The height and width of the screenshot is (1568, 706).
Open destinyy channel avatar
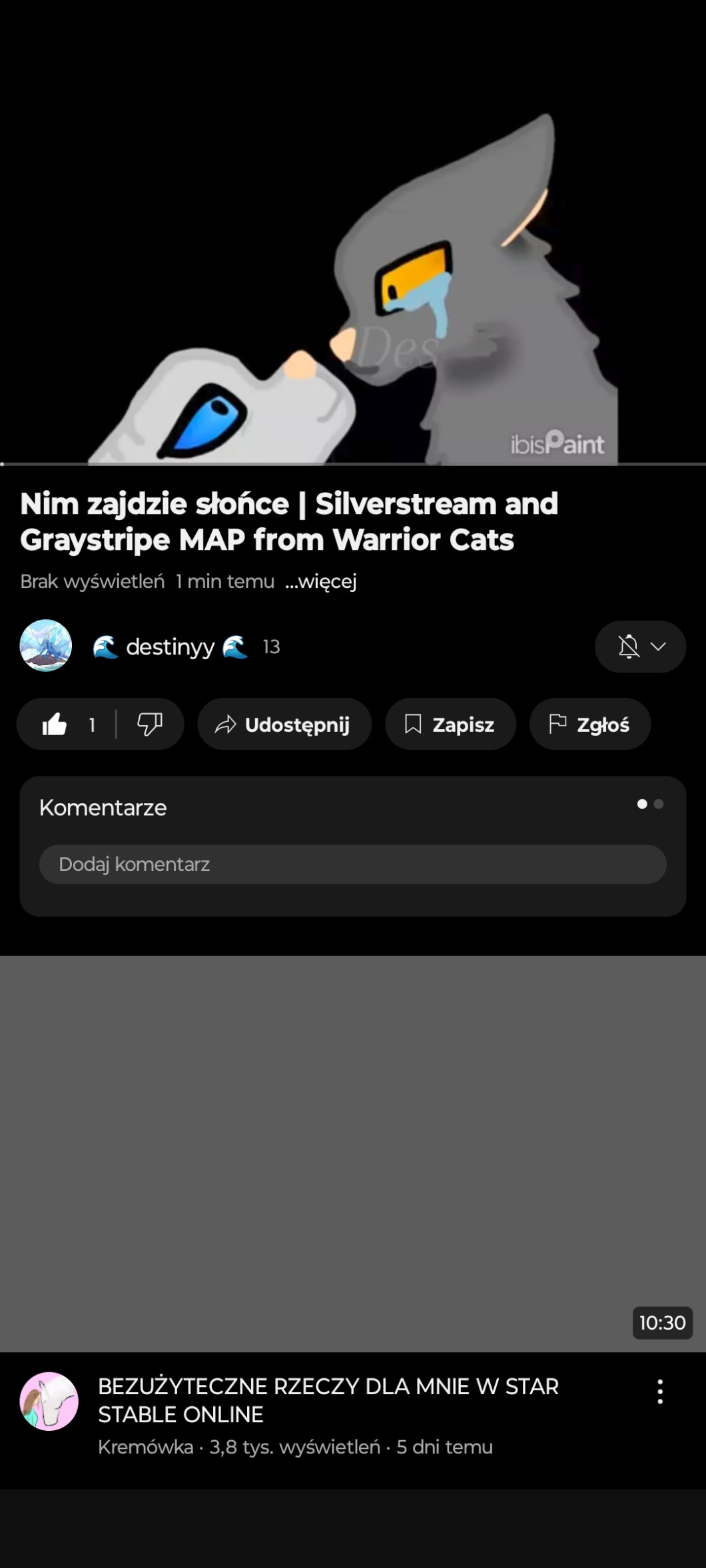tap(46, 646)
